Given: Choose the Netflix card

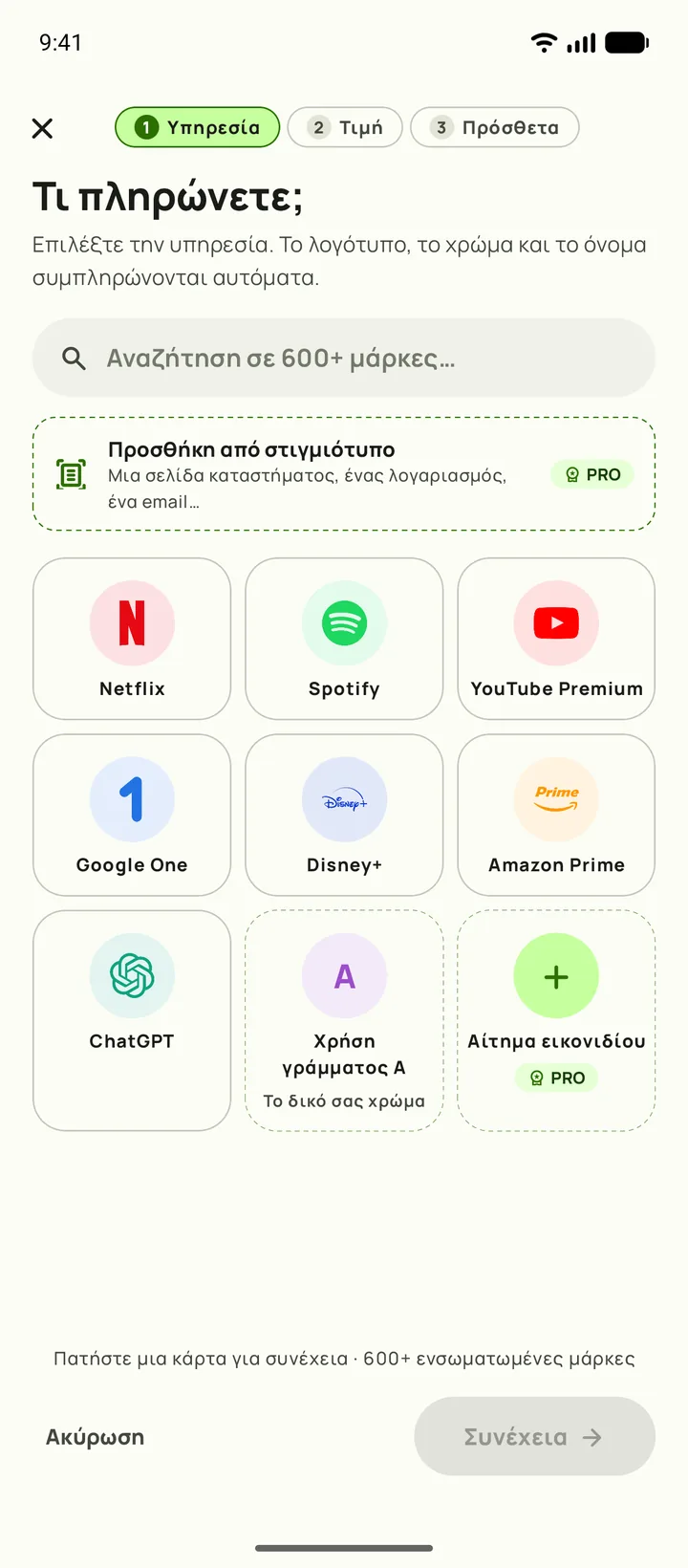Looking at the screenshot, I should click(132, 639).
